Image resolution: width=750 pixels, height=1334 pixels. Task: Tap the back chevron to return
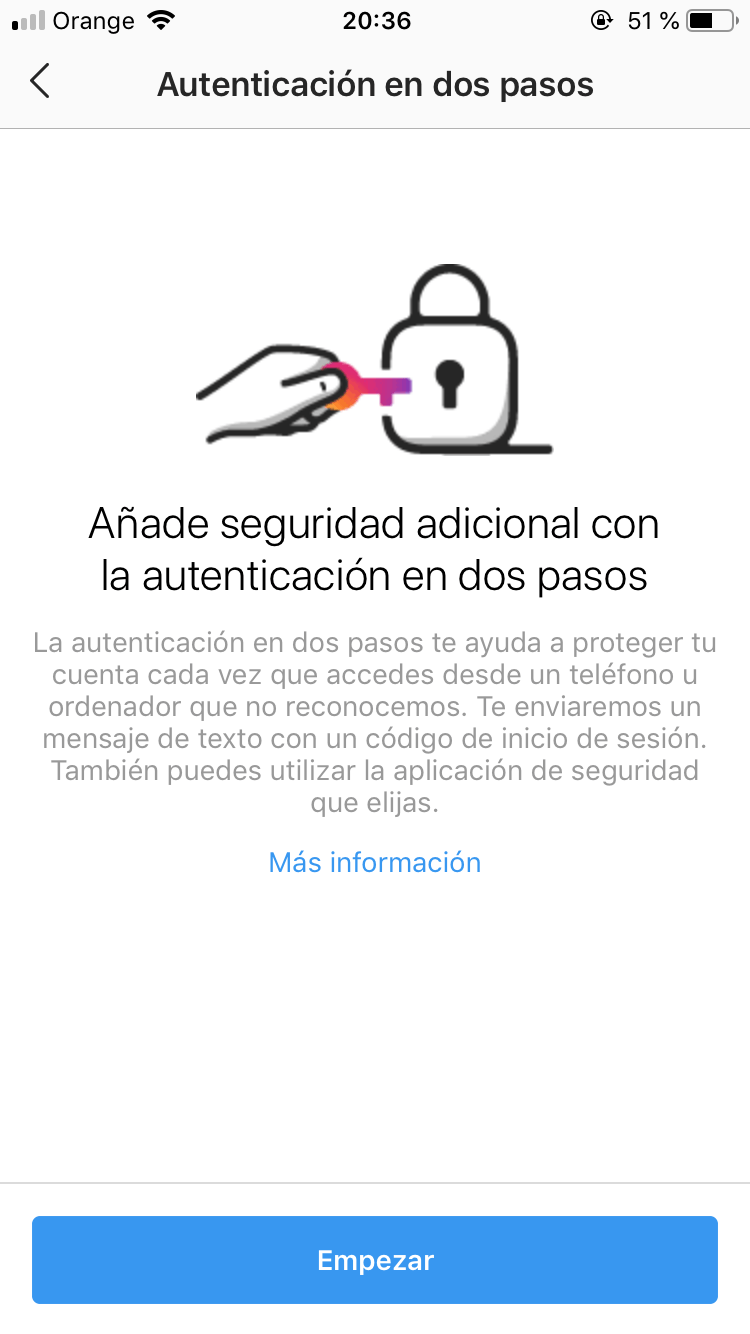click(40, 83)
